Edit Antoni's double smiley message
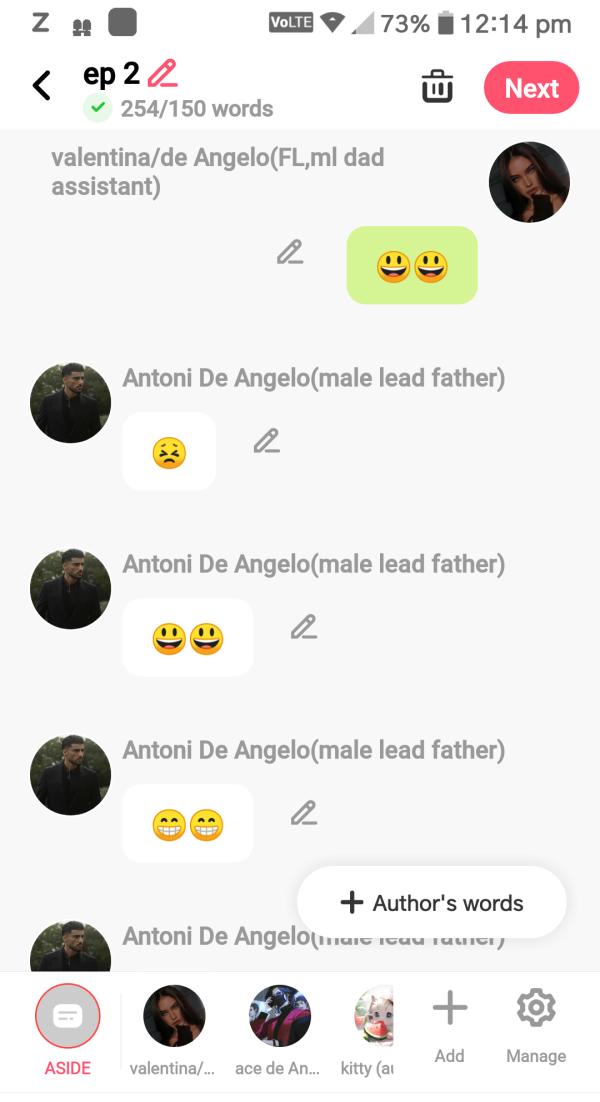 point(303,627)
